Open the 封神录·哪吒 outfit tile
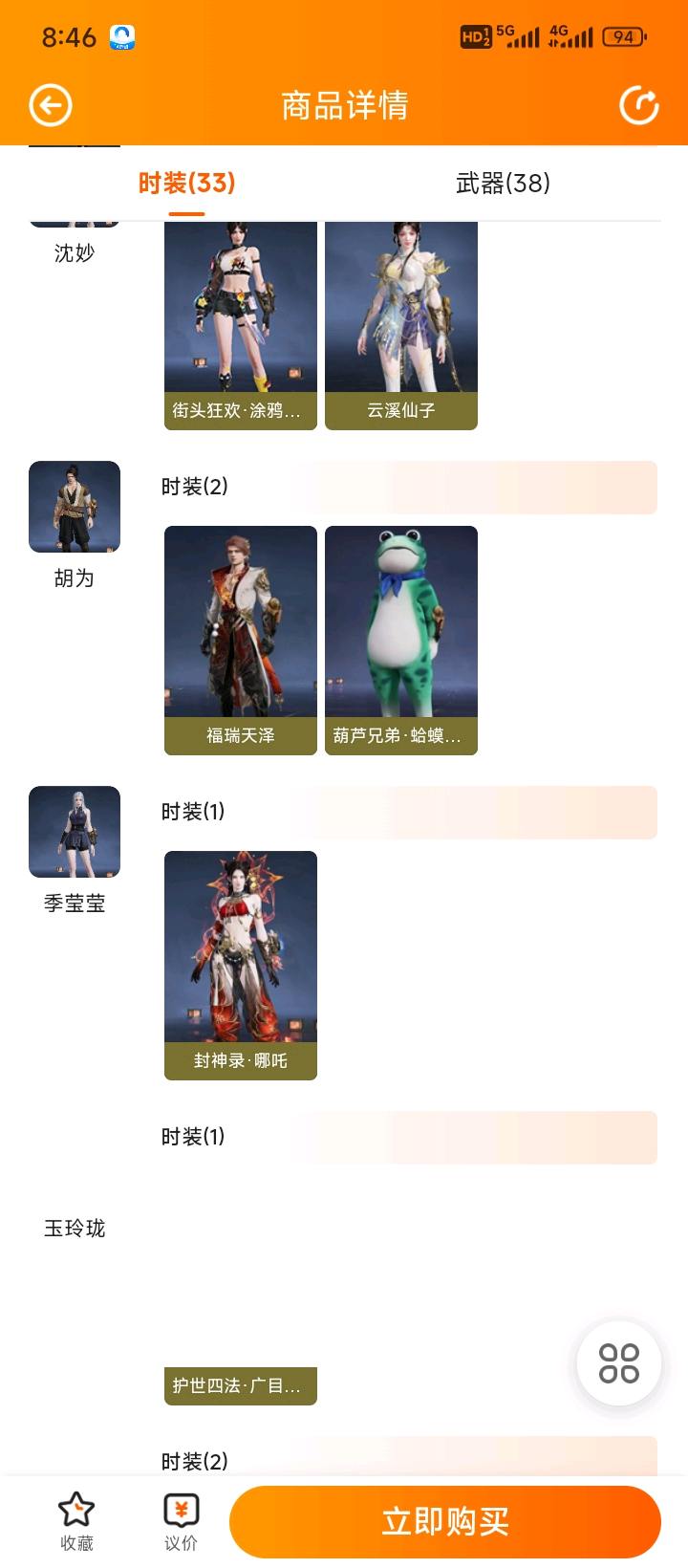 pyautogui.click(x=240, y=965)
